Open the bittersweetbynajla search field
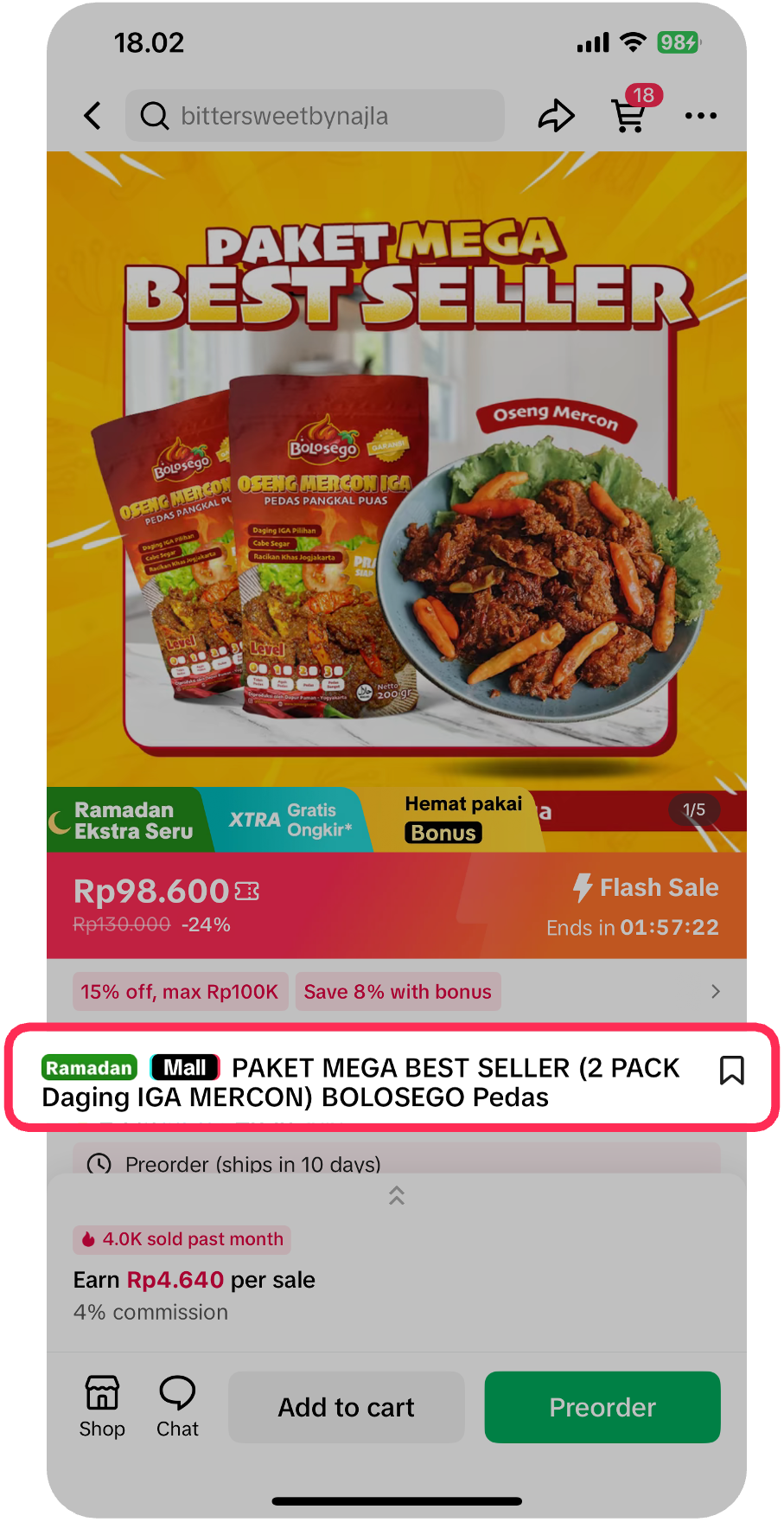Viewport: 784px width, 1522px height. 316,116
